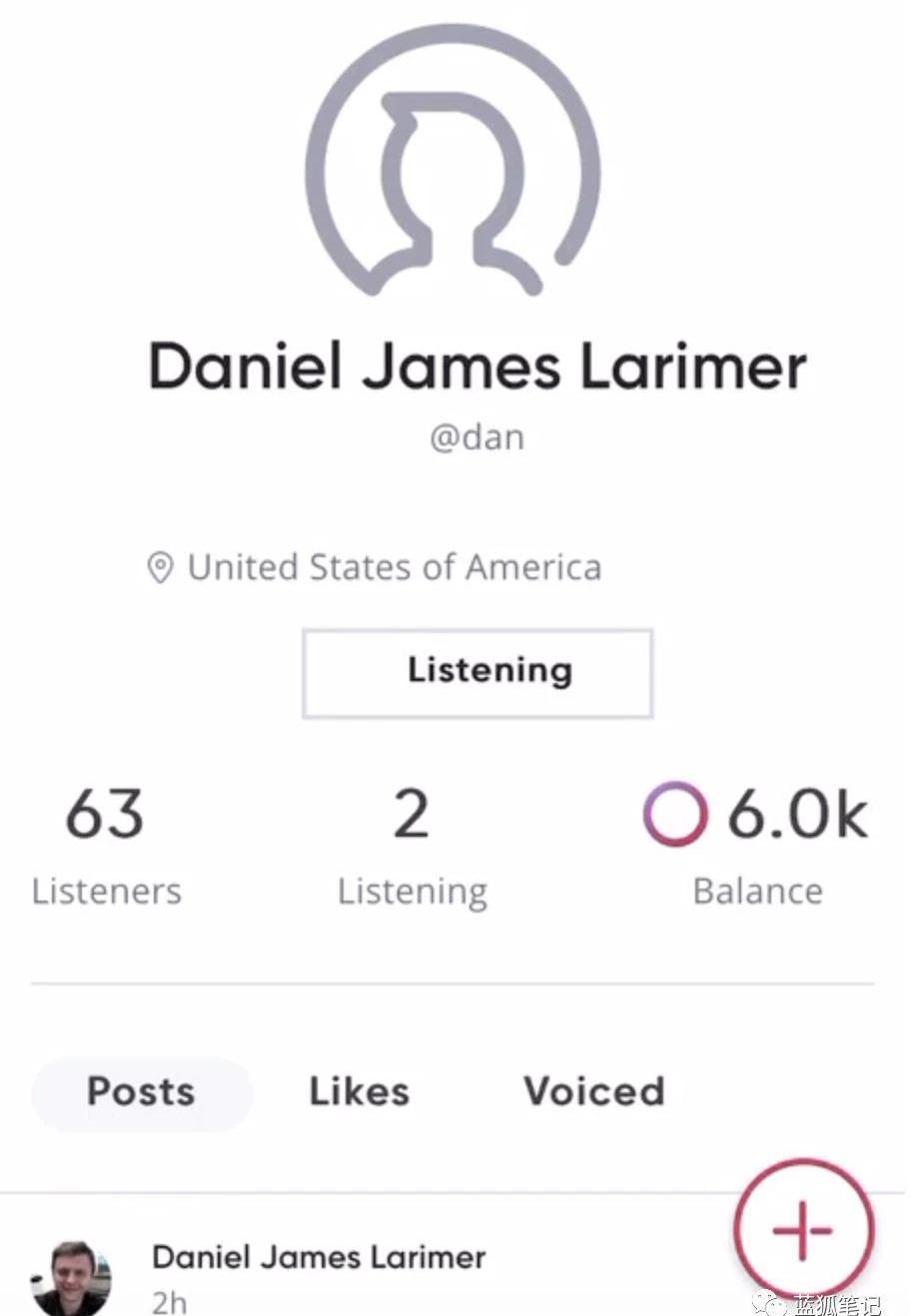Screen dimensions: 911x1316
Task: Switch to the Likes tab
Action: 359,1092
